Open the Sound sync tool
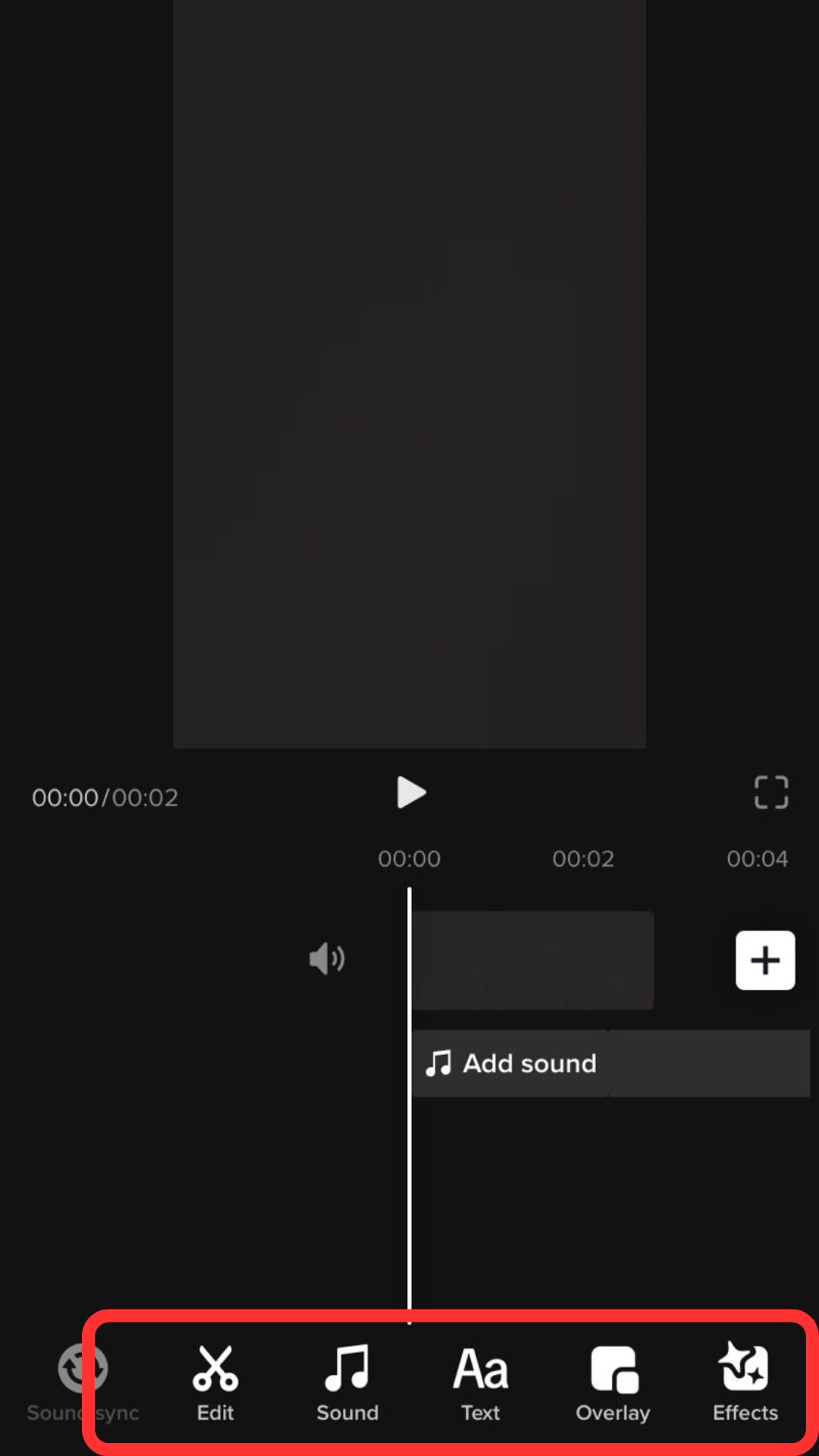Screen dimensions: 819x1456 tap(82, 1382)
